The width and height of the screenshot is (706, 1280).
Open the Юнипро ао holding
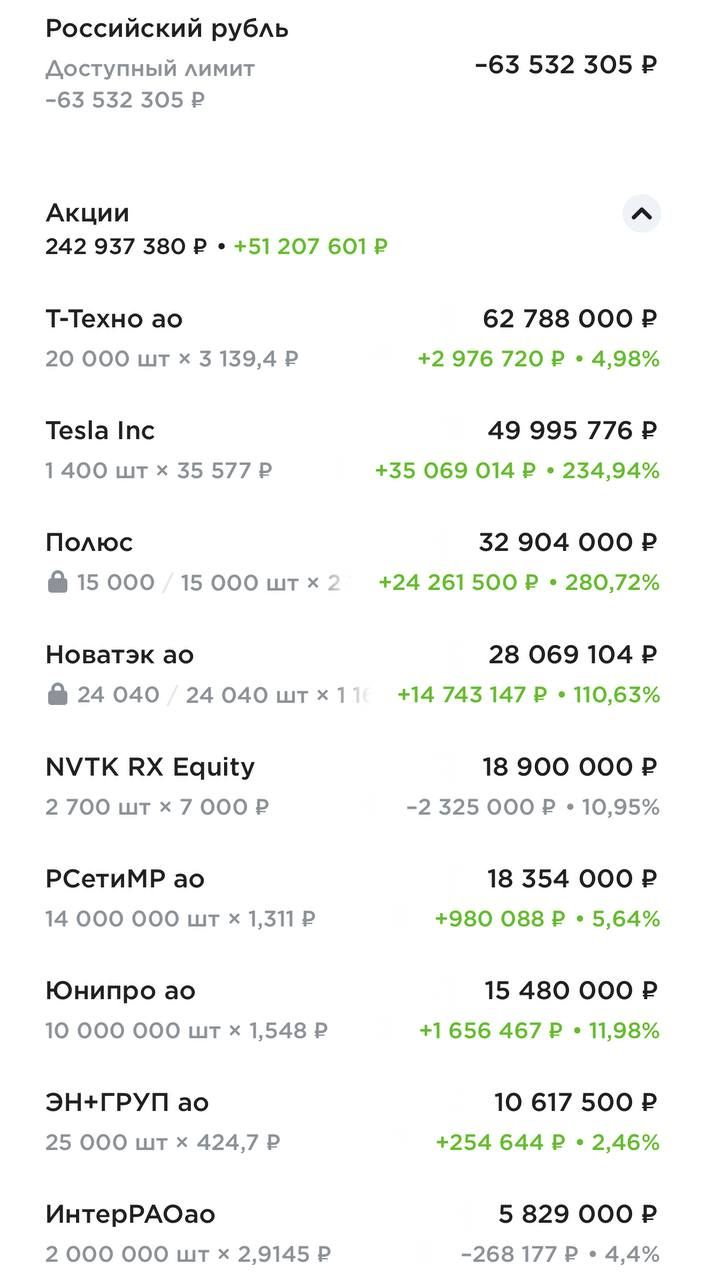(350, 1010)
